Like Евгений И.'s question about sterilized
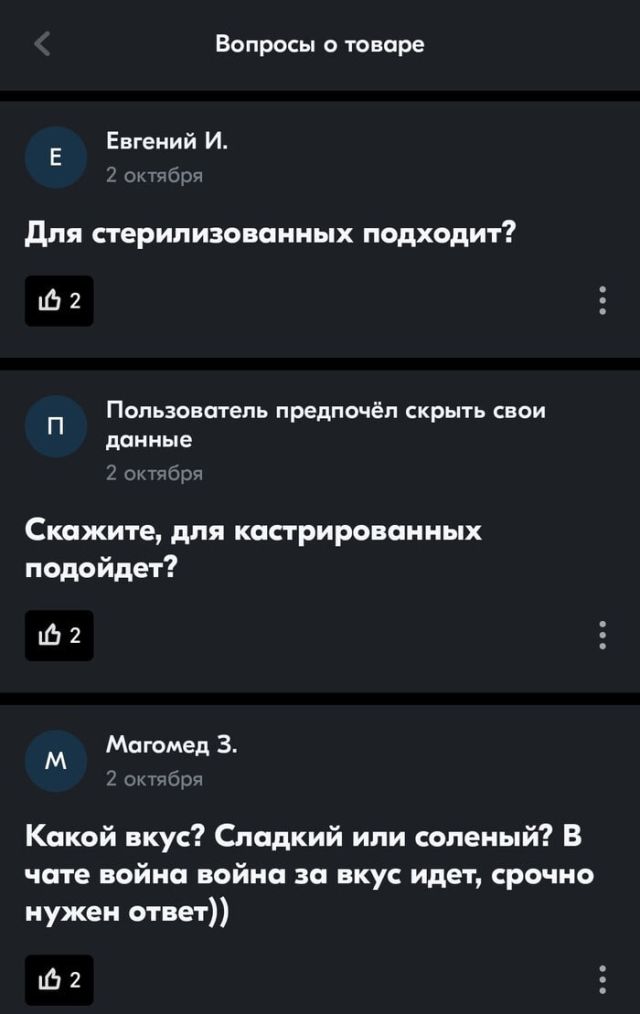 coord(59,301)
